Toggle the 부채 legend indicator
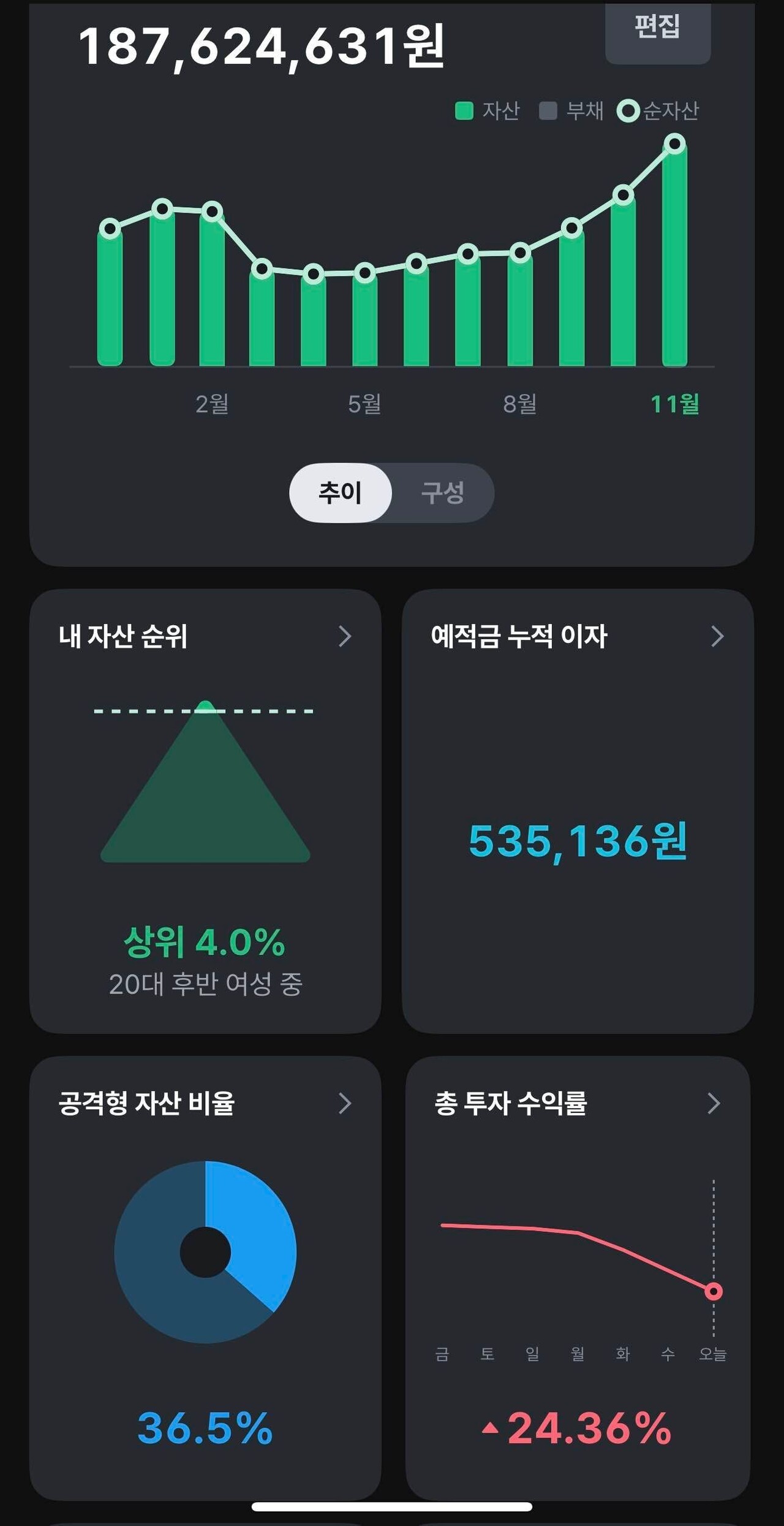This screenshot has width=784, height=1526. point(547,111)
